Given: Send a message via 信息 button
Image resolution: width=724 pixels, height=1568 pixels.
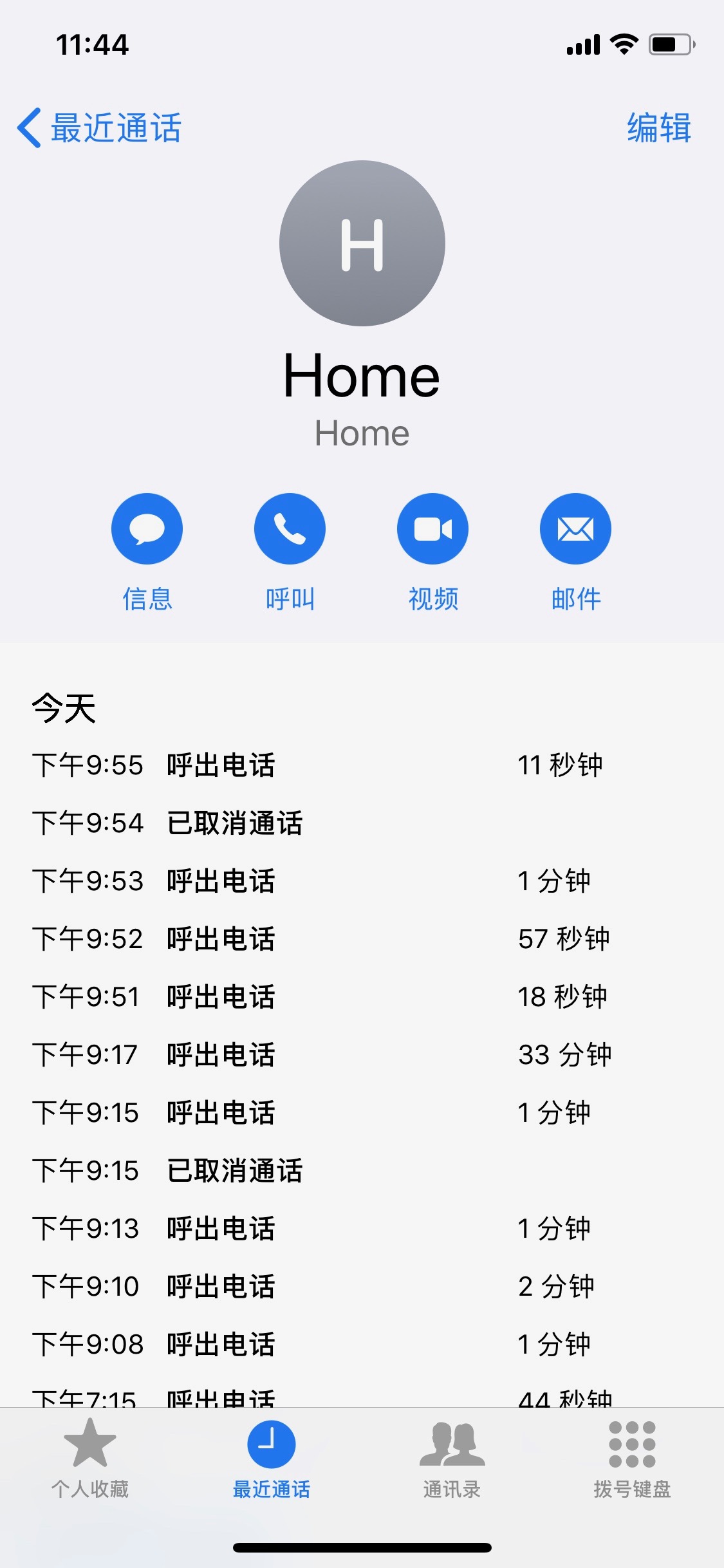Looking at the screenshot, I should (147, 529).
